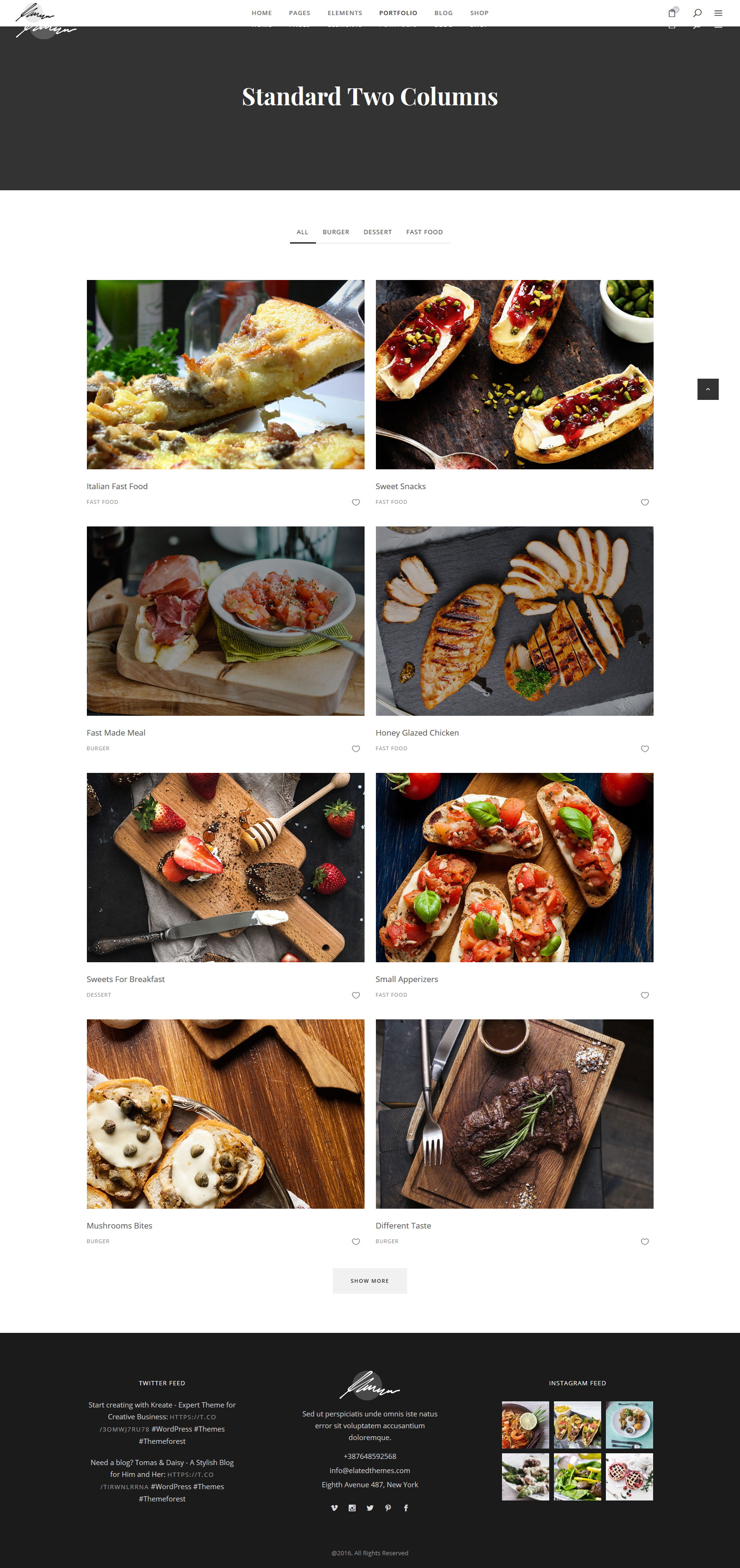Open the Facebook icon in footer
The image size is (740, 1568).
tap(406, 1508)
